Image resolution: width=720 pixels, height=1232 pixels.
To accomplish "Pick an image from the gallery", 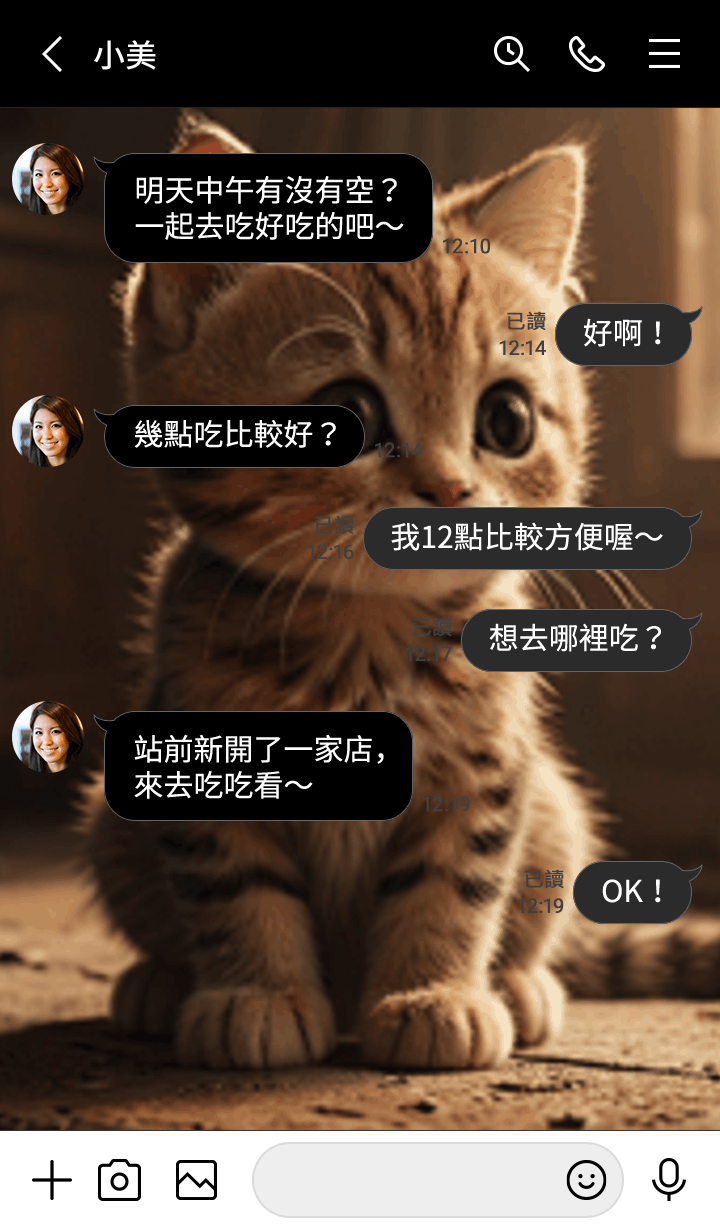I will tap(196, 1181).
